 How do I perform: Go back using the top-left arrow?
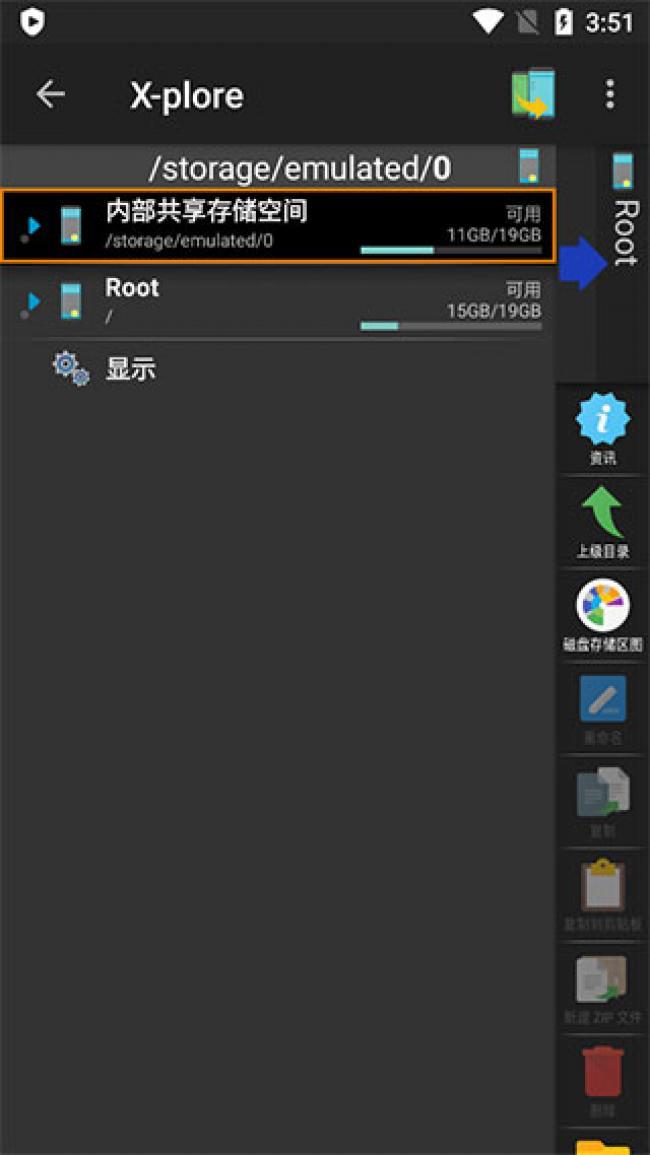51,94
